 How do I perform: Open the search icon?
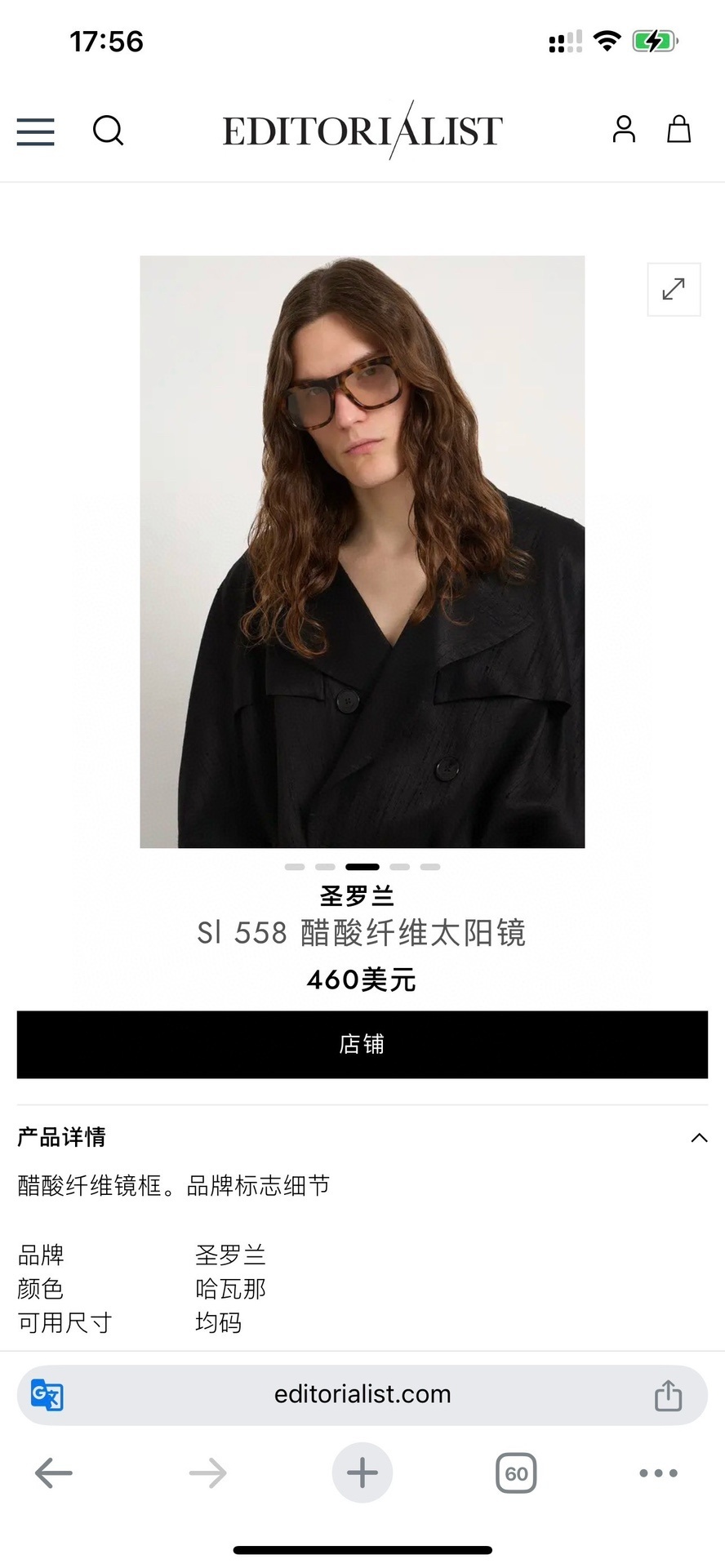coord(108,130)
